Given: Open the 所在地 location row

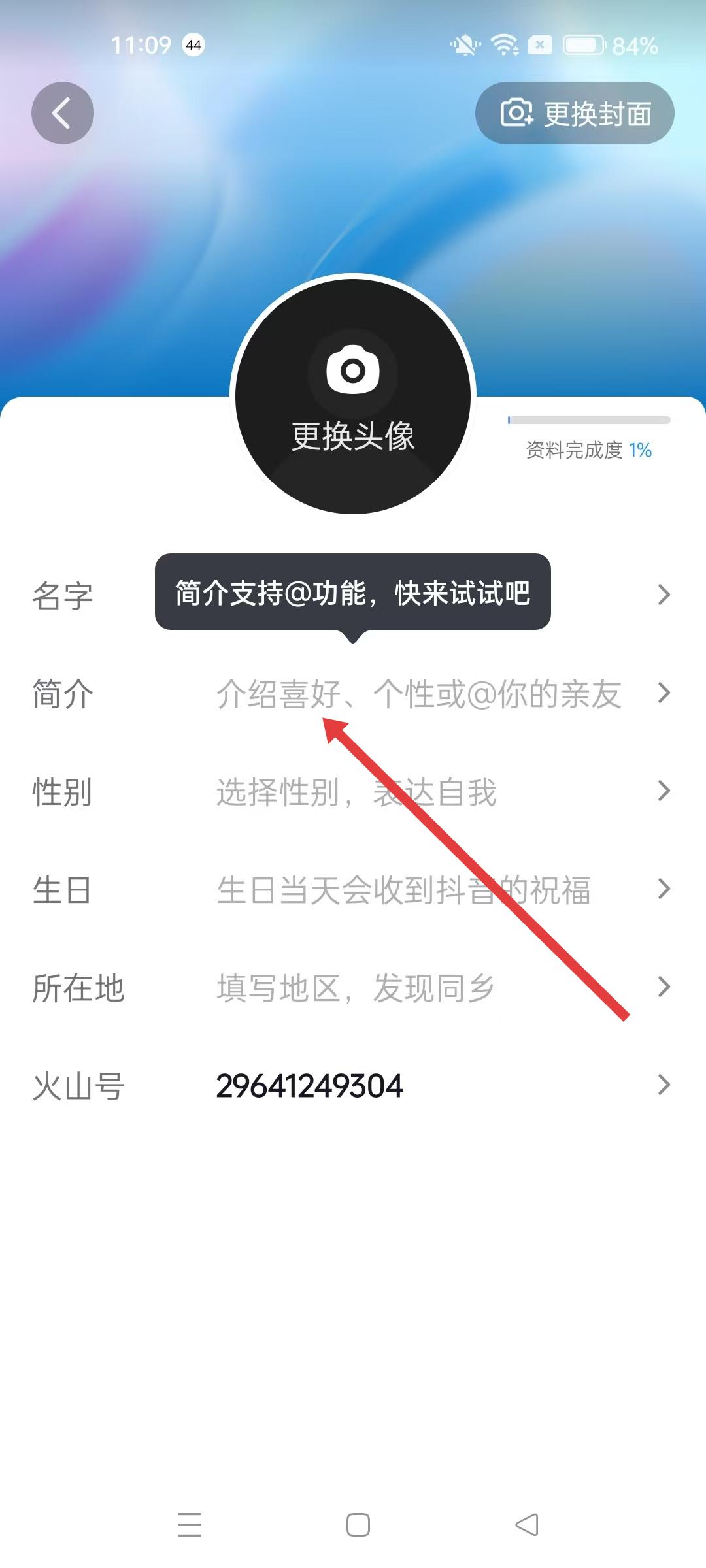Looking at the screenshot, I should (353, 988).
